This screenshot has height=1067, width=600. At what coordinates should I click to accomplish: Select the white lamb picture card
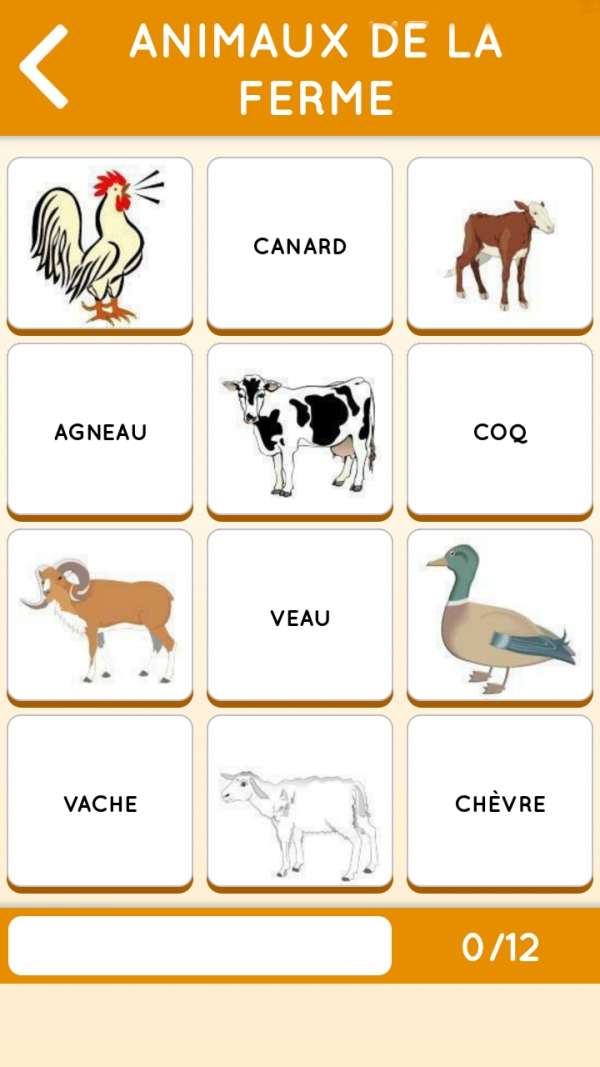pos(300,803)
